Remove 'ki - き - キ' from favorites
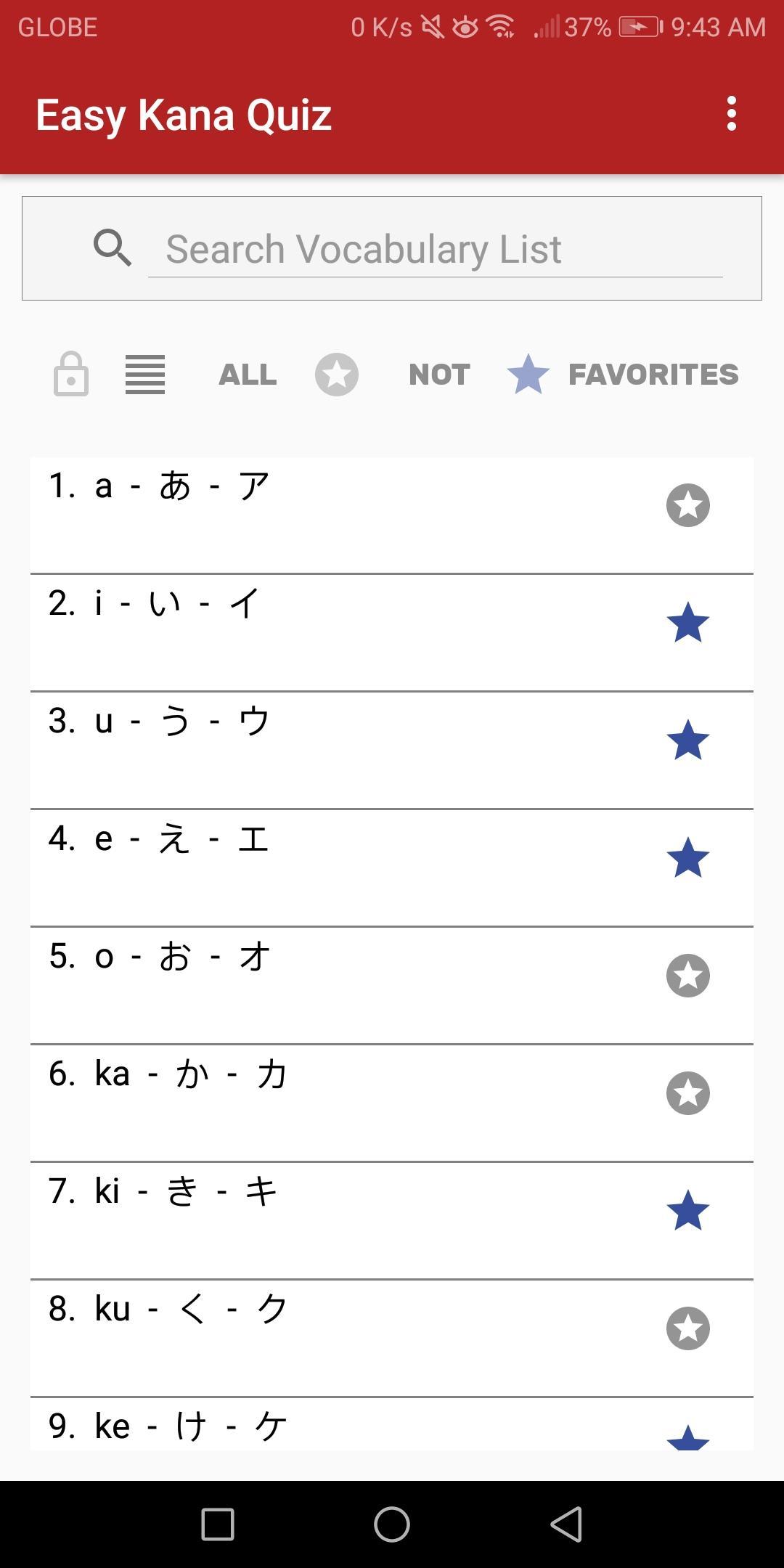This screenshot has height=1568, width=784. [x=687, y=1211]
